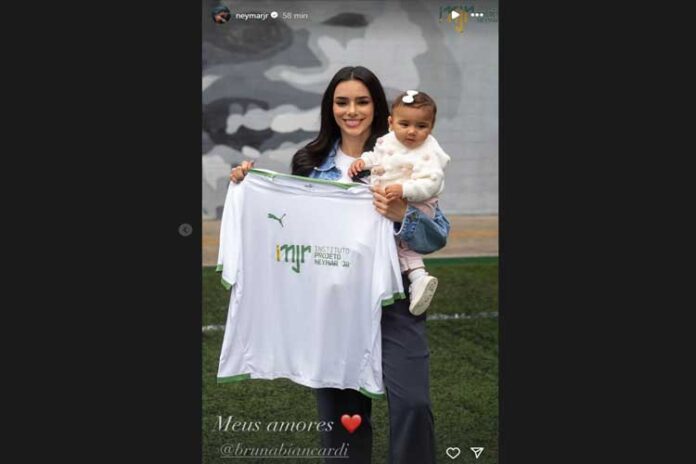Go to the previous story
Viewport: 696px width, 464px height.
coord(185,230)
